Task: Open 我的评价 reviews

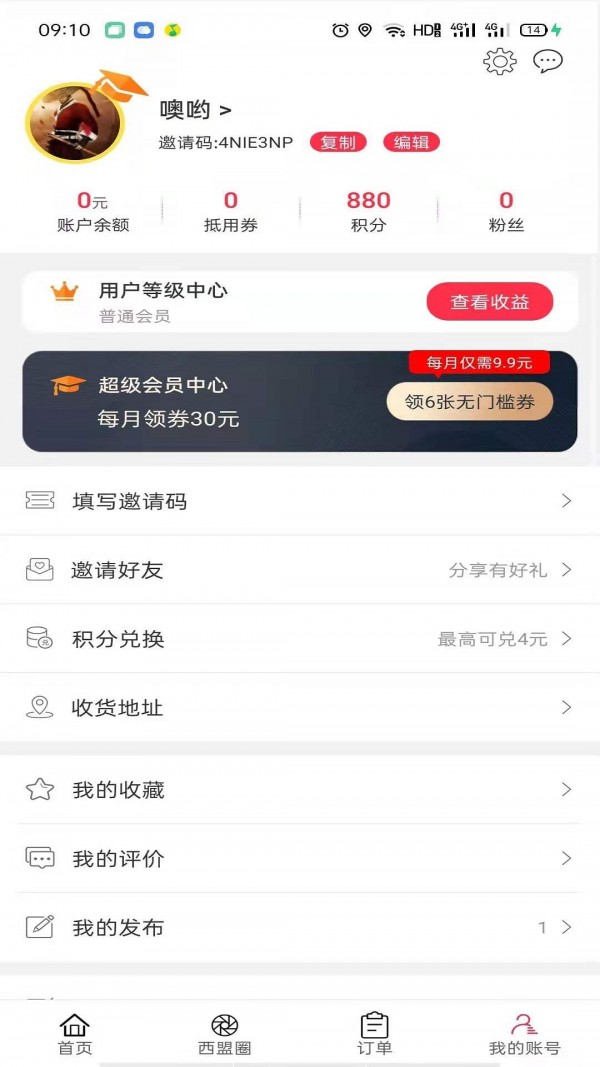Action: 300,859
